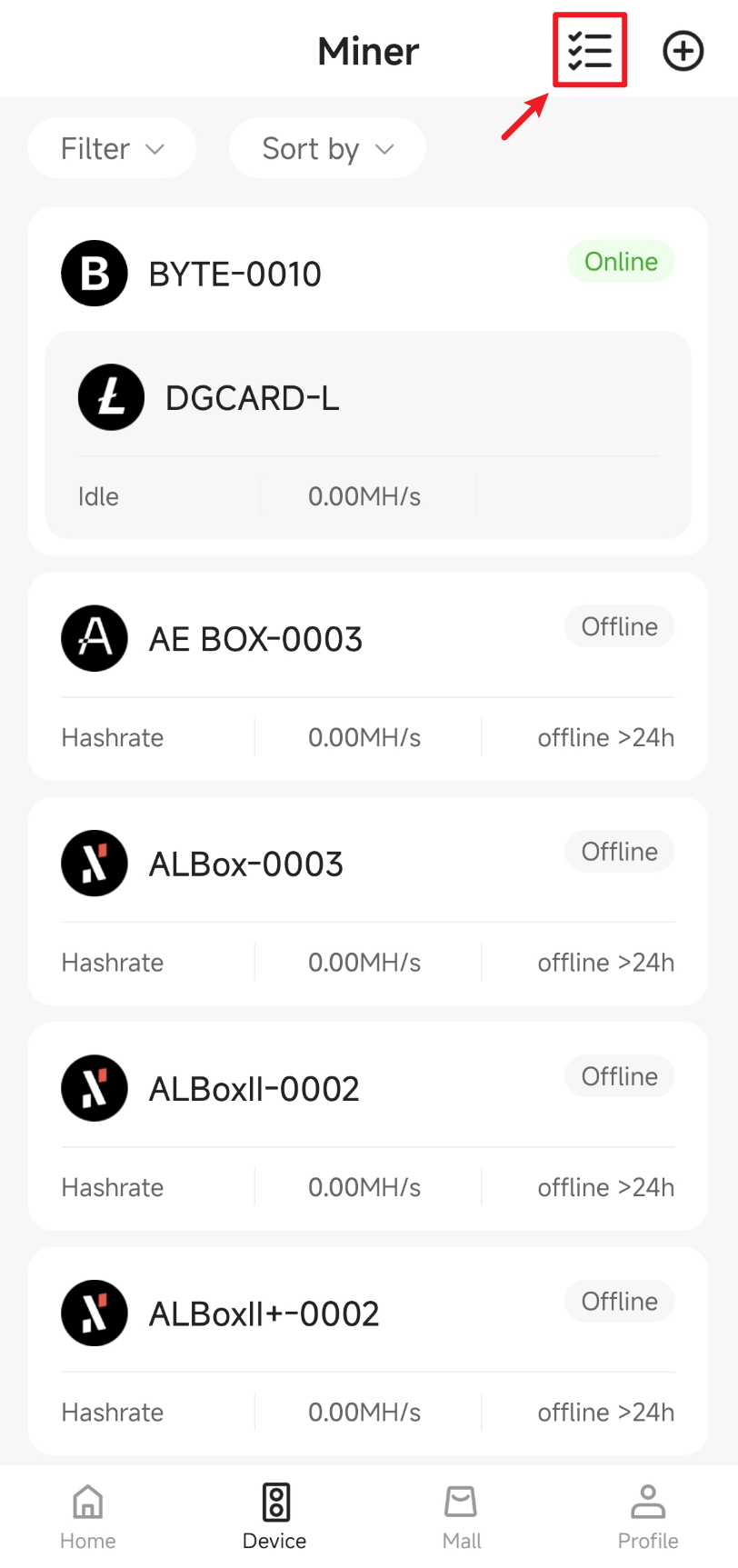Select the ALBoxII-0002 miner
Screen dimensions: 738x1568
[368, 1126]
